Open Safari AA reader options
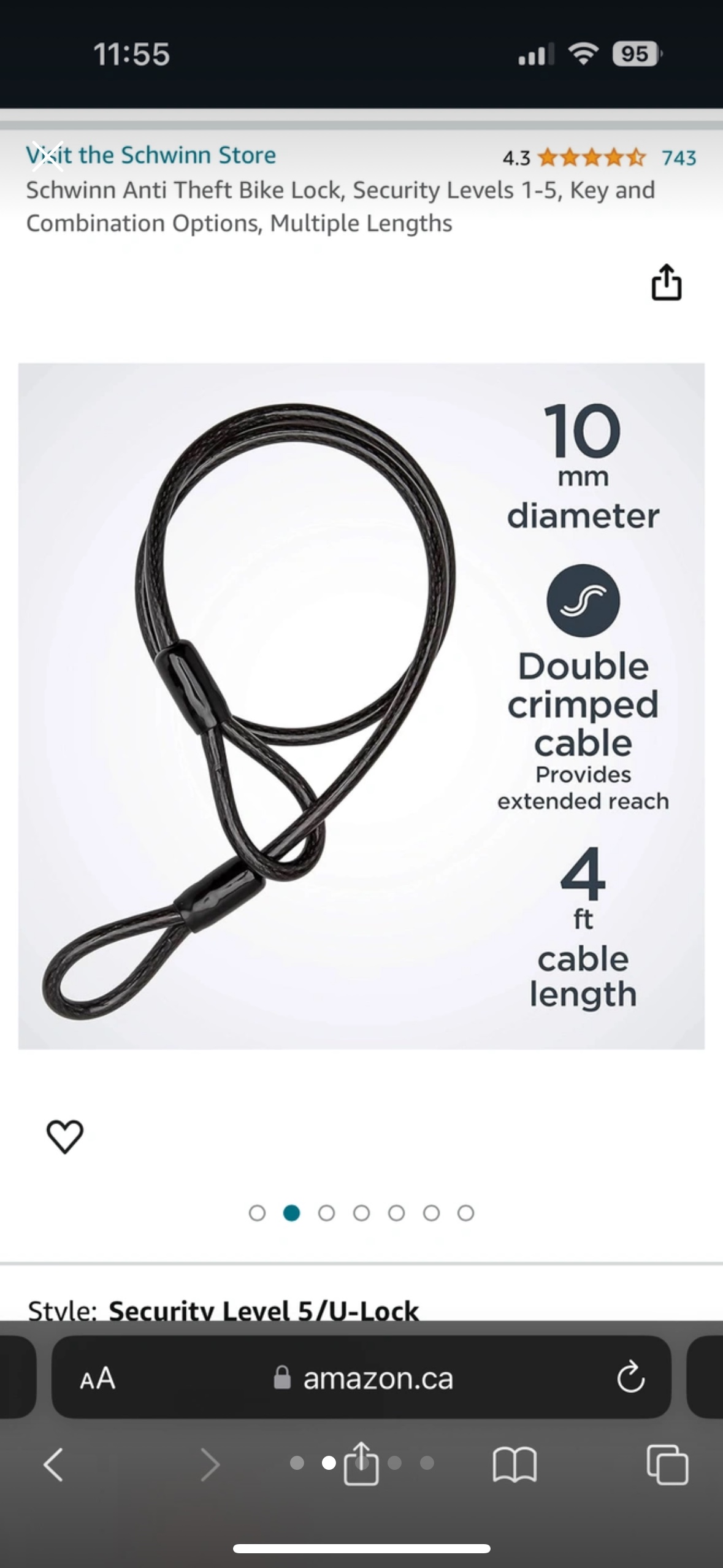The height and width of the screenshot is (1568, 723). [x=98, y=1378]
